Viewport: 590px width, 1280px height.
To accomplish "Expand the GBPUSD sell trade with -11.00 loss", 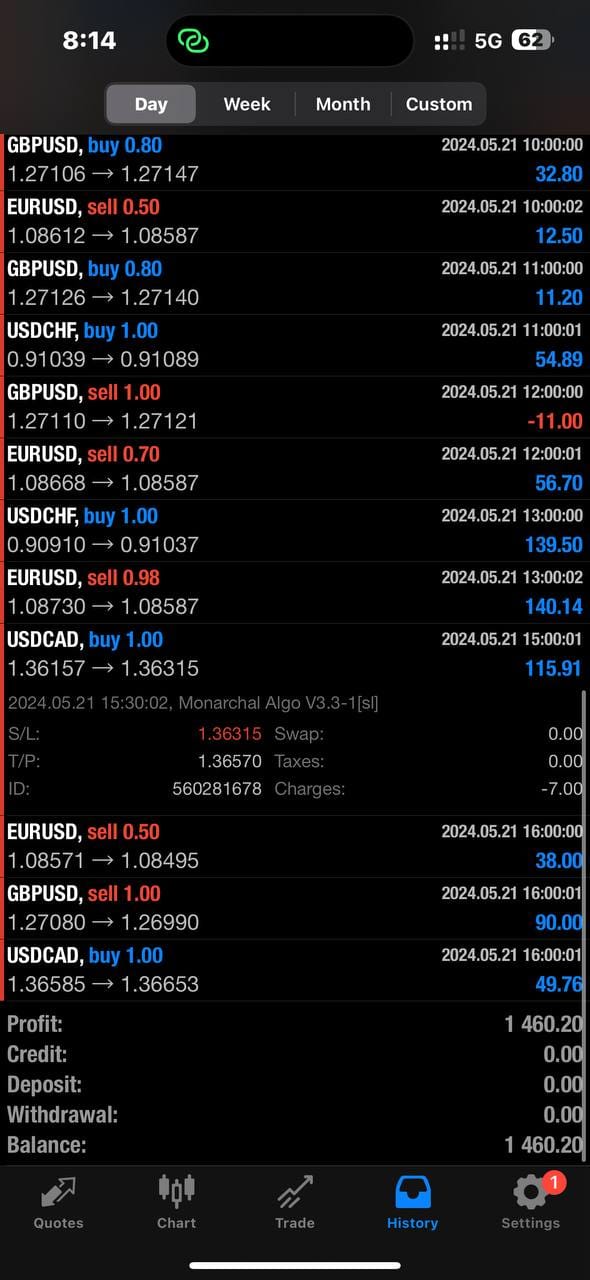I will [295, 407].
